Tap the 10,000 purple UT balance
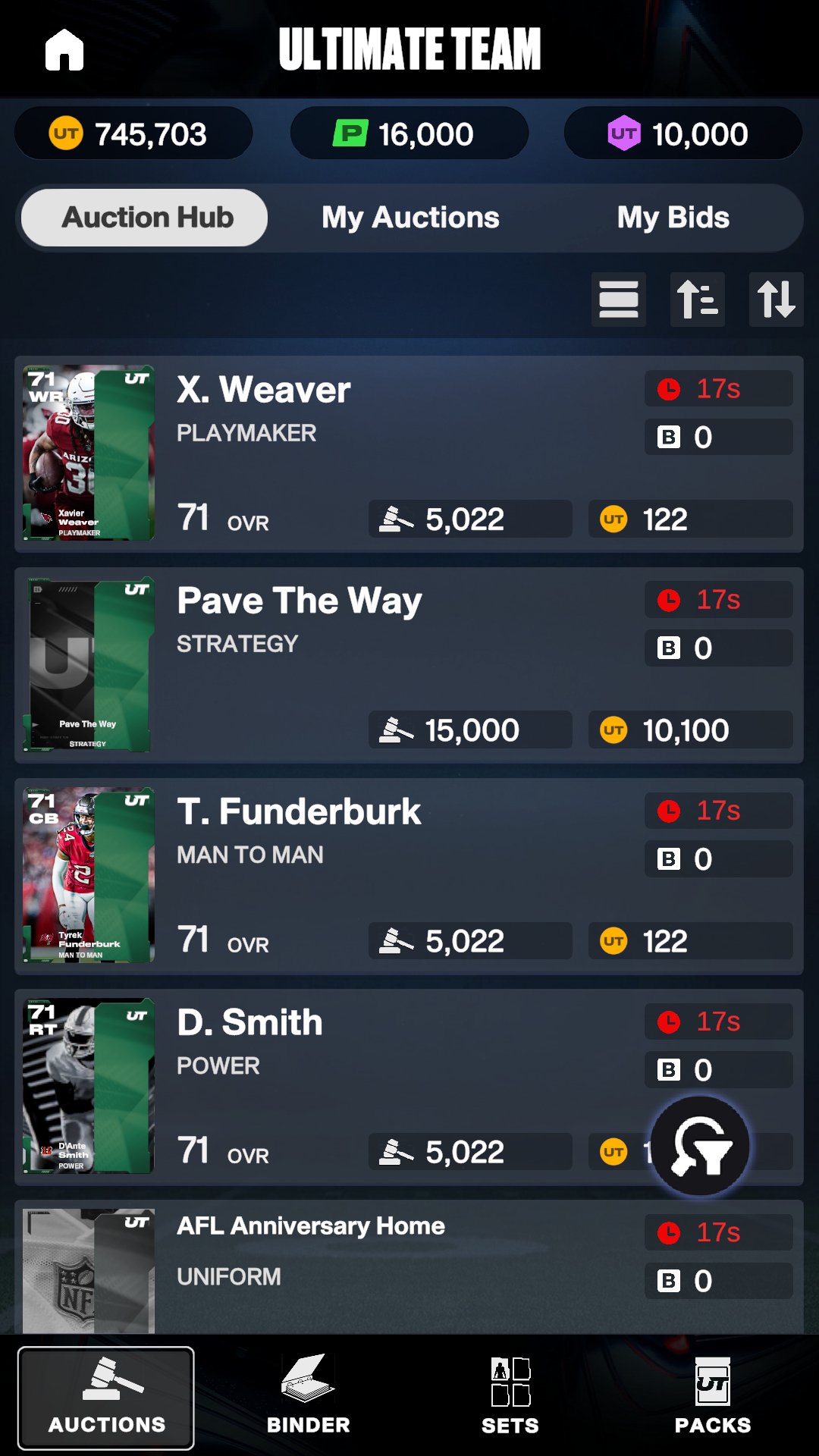The image size is (819, 1456). (x=682, y=134)
